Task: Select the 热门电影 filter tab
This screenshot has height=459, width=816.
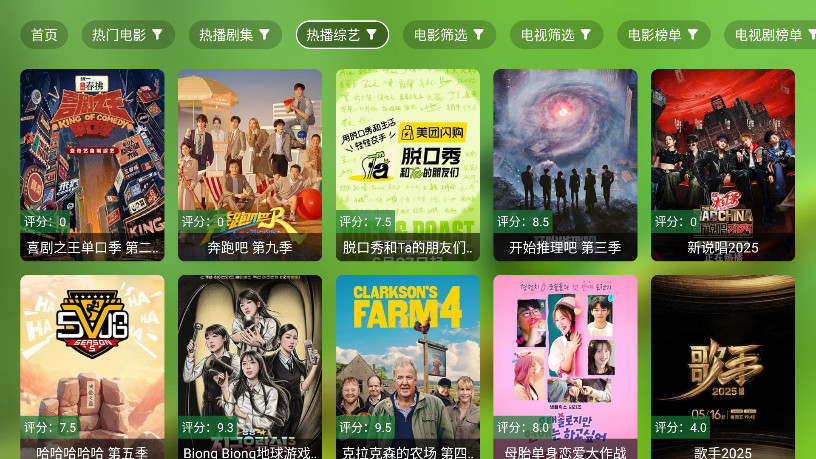Action: [x=127, y=35]
